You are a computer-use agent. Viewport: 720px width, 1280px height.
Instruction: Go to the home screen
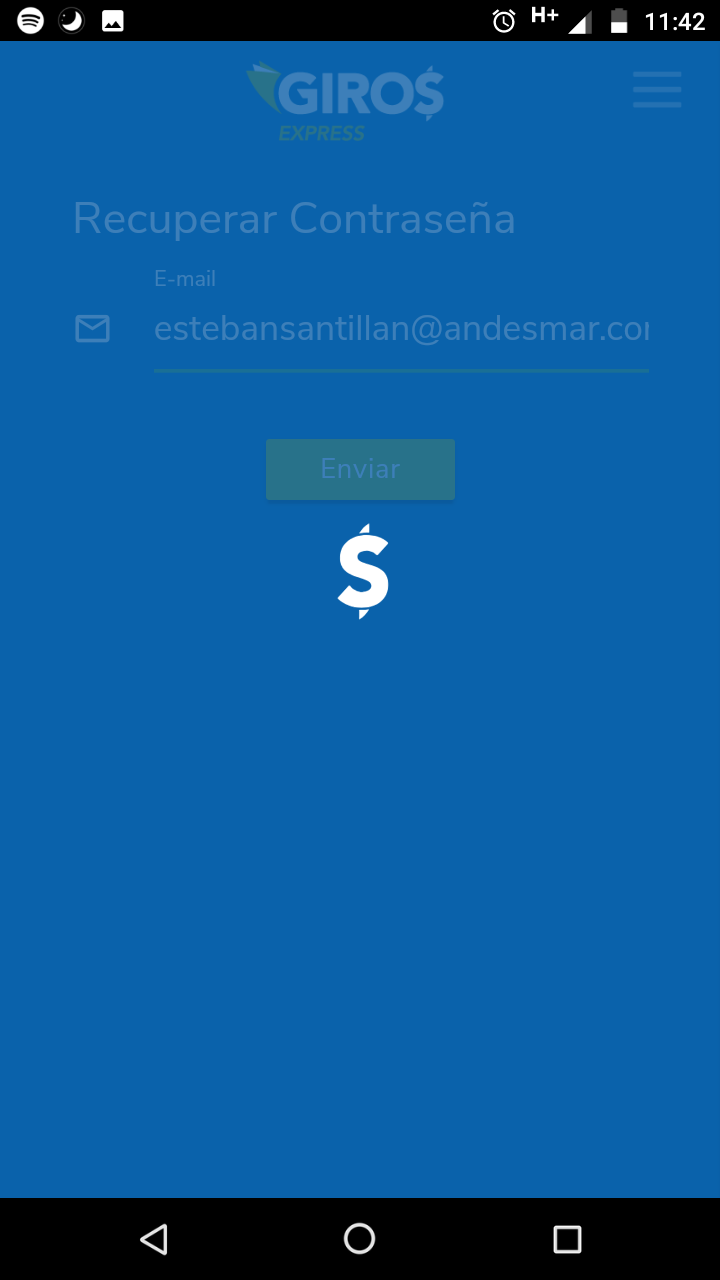click(359, 1239)
